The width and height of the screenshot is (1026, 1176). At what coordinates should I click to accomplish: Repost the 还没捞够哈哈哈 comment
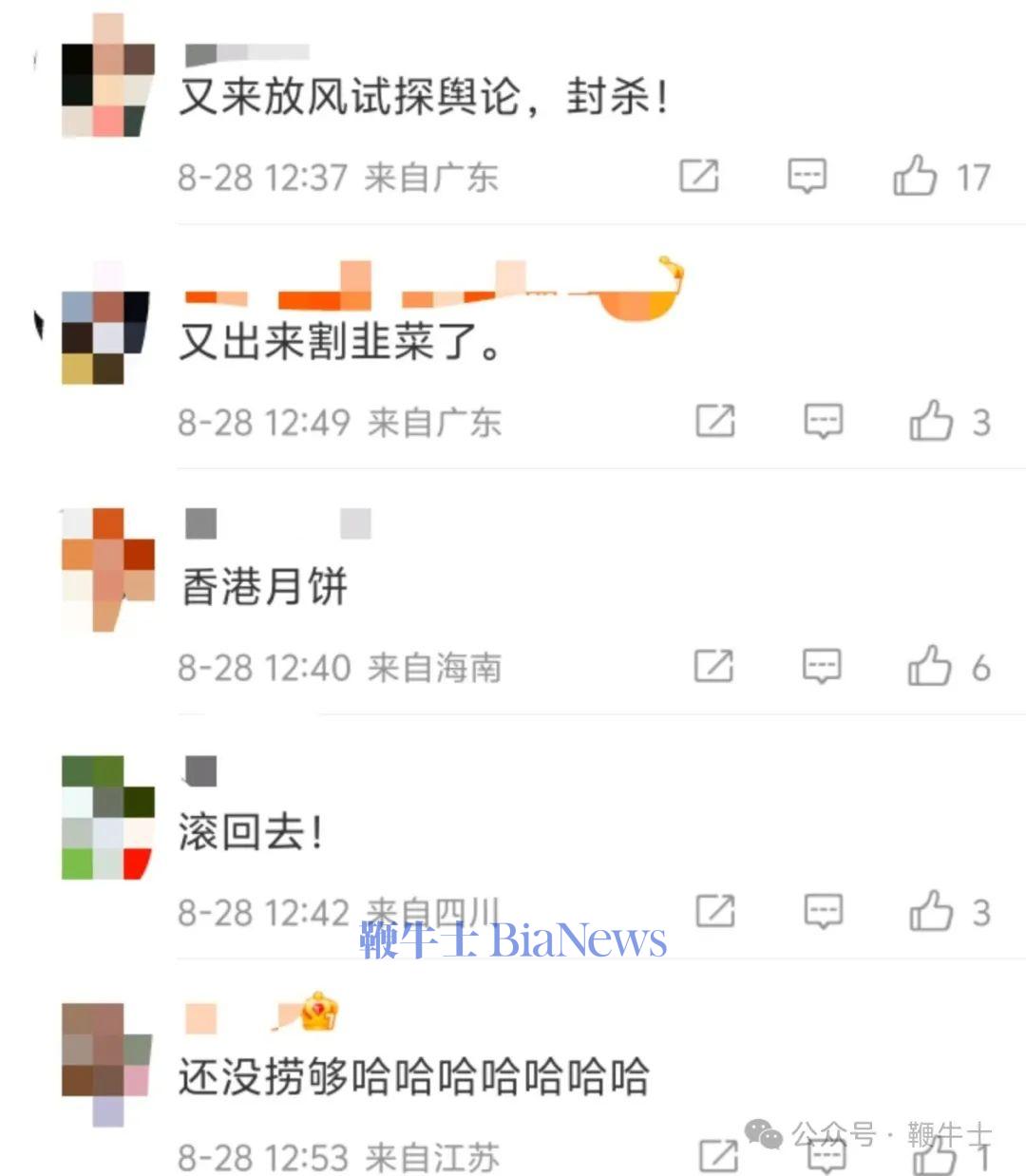tap(718, 1156)
